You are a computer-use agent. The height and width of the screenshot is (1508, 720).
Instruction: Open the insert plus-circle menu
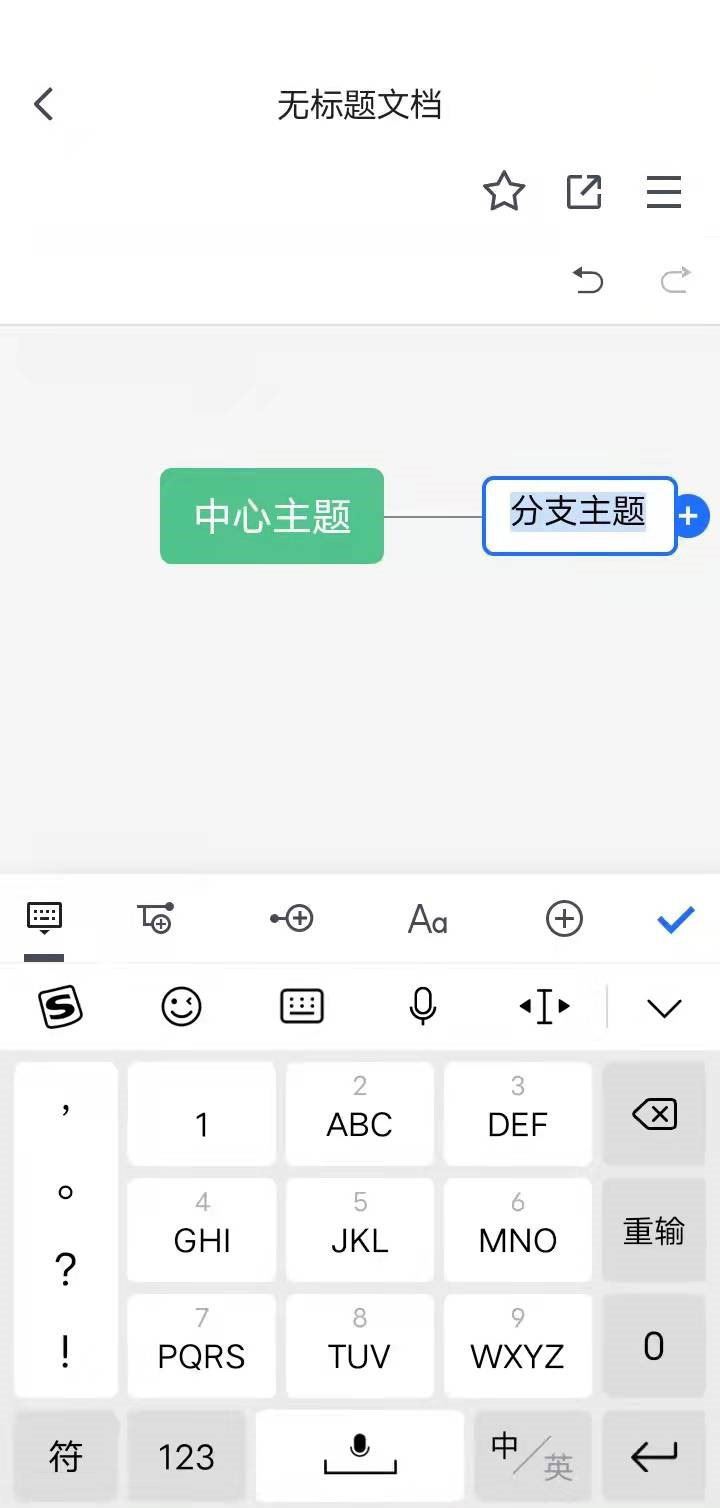point(564,919)
